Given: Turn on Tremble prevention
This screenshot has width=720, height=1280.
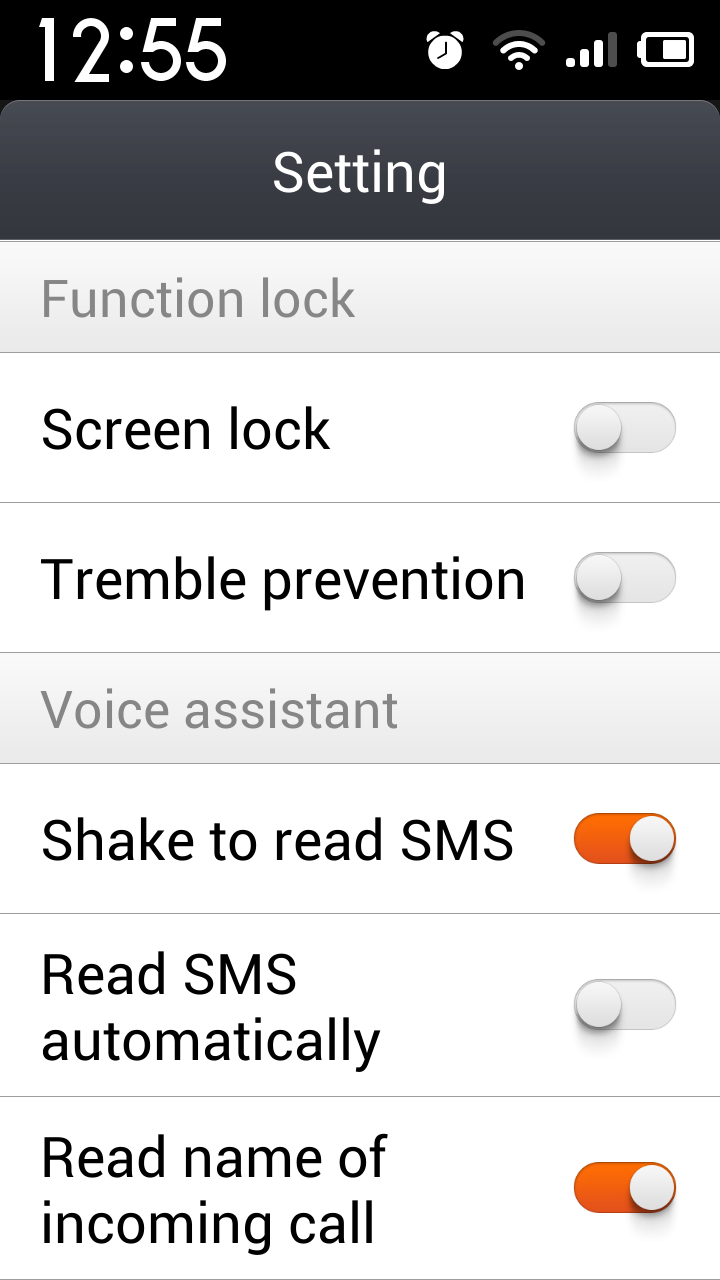Looking at the screenshot, I should 625,578.
